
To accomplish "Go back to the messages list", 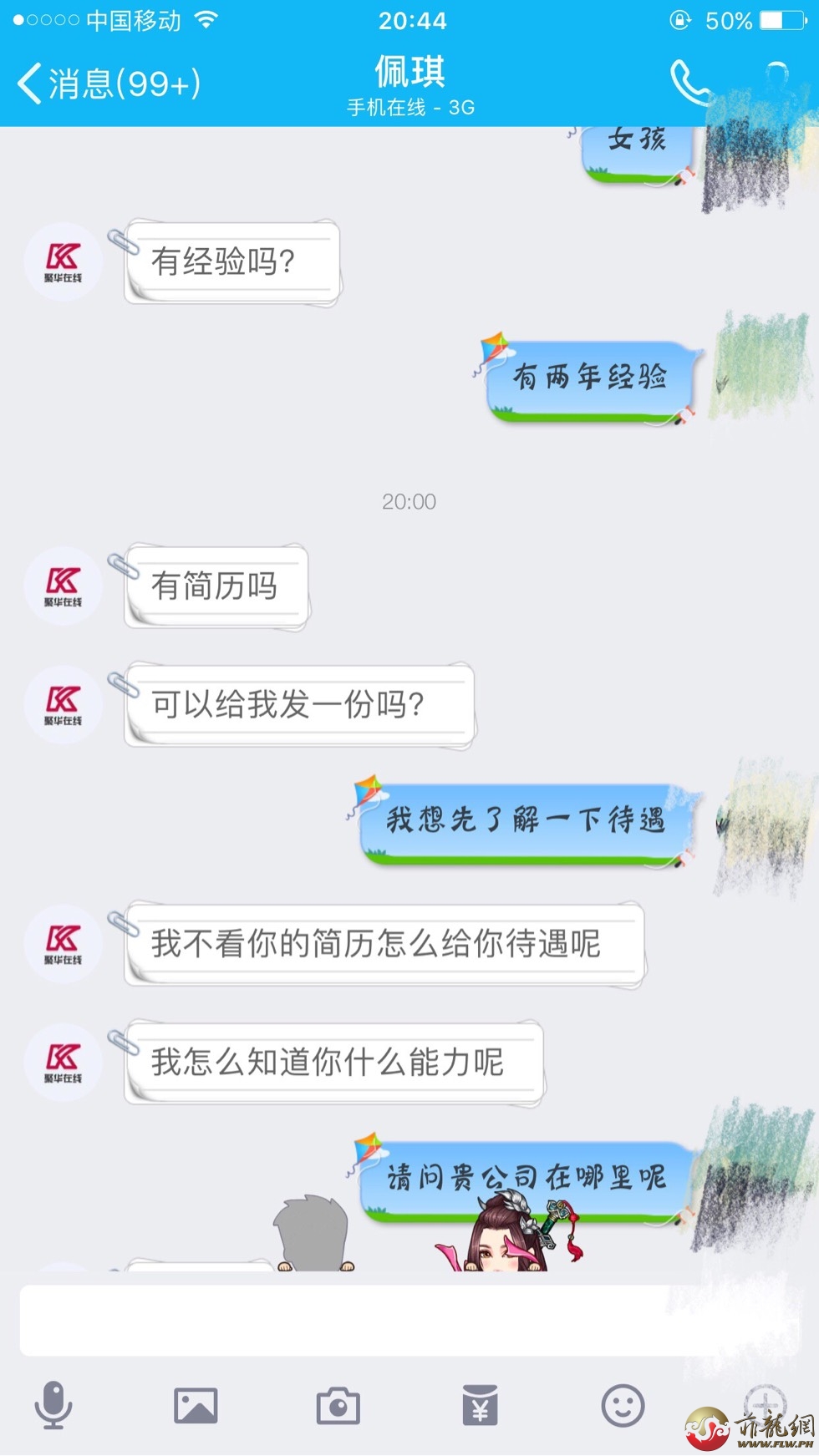I will click(109, 84).
